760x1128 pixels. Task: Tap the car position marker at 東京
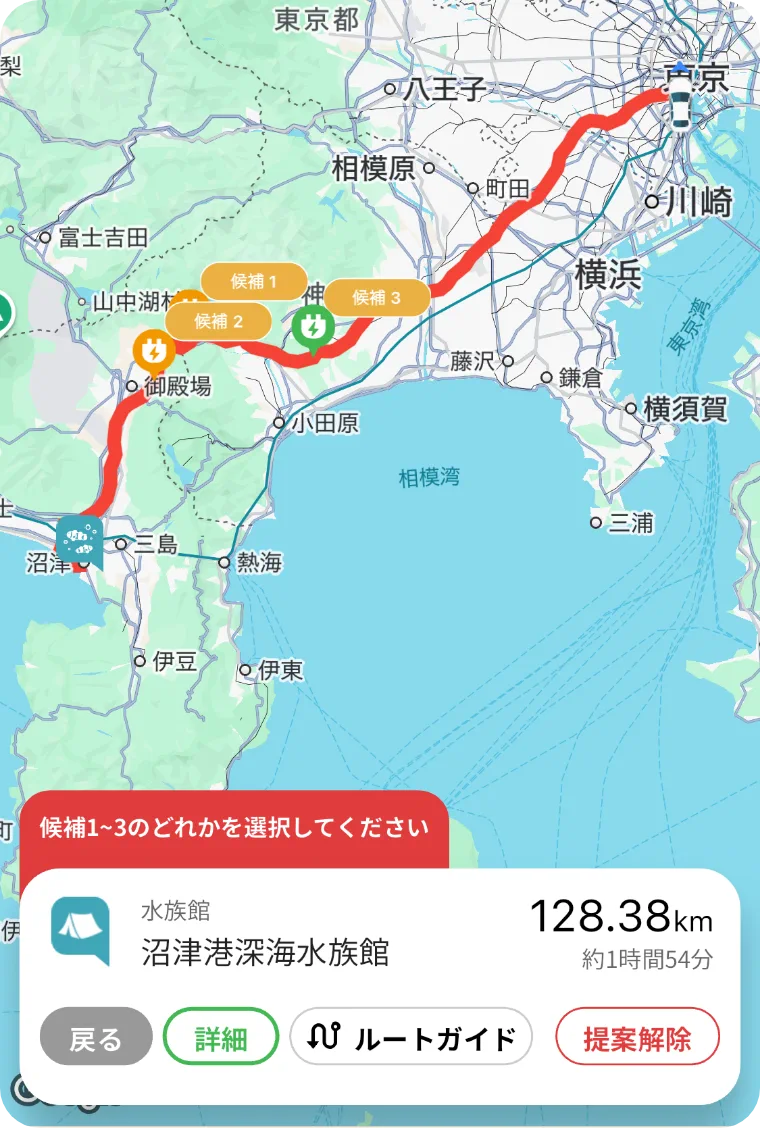tap(679, 106)
